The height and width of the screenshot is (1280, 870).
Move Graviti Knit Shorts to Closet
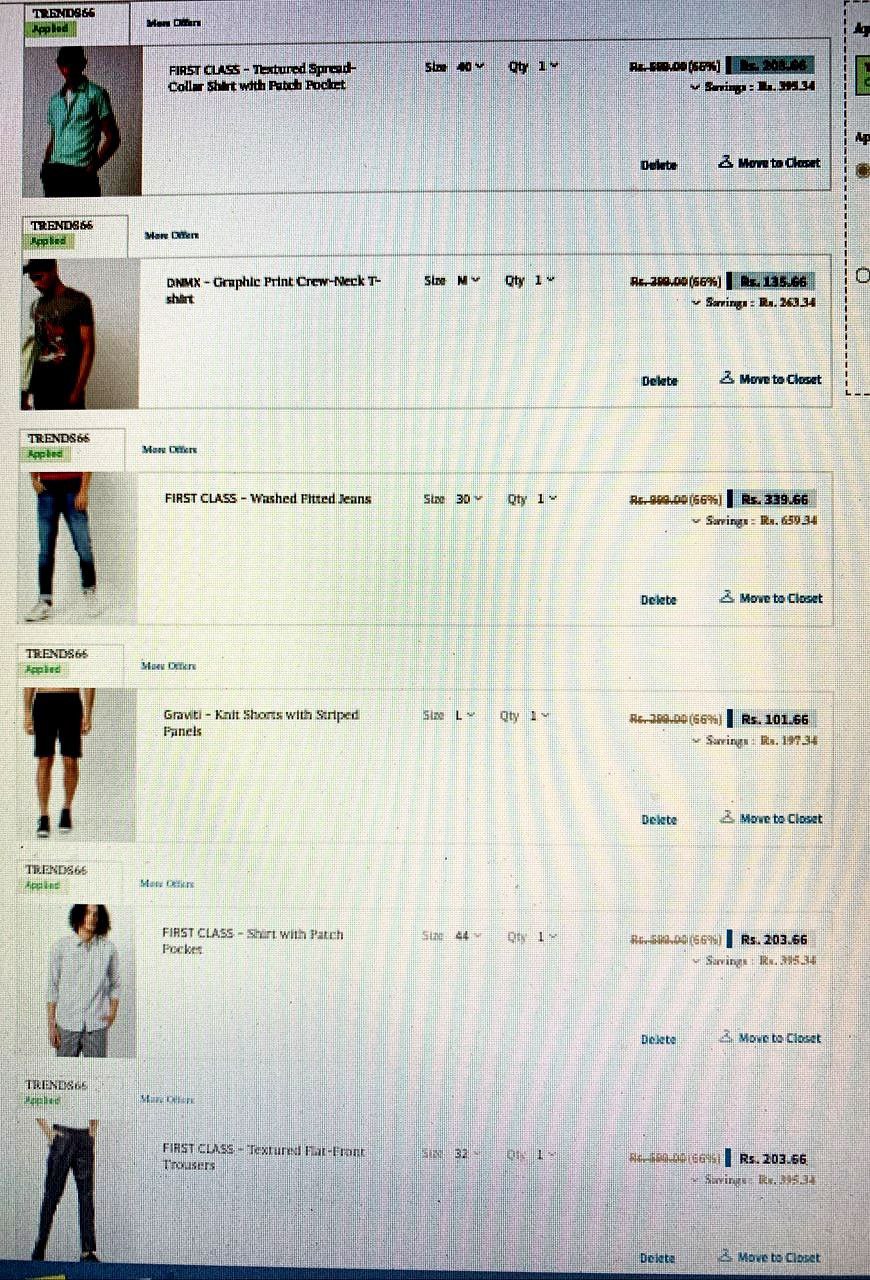pyautogui.click(x=770, y=818)
